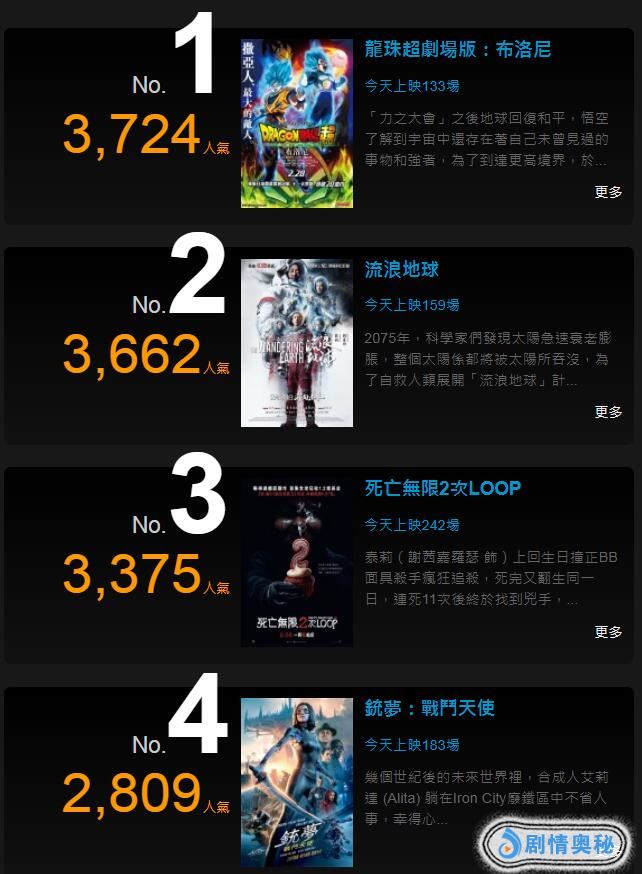The height and width of the screenshot is (874, 642).
Task: View 今天上映159場 showtimes
Action: point(411,305)
